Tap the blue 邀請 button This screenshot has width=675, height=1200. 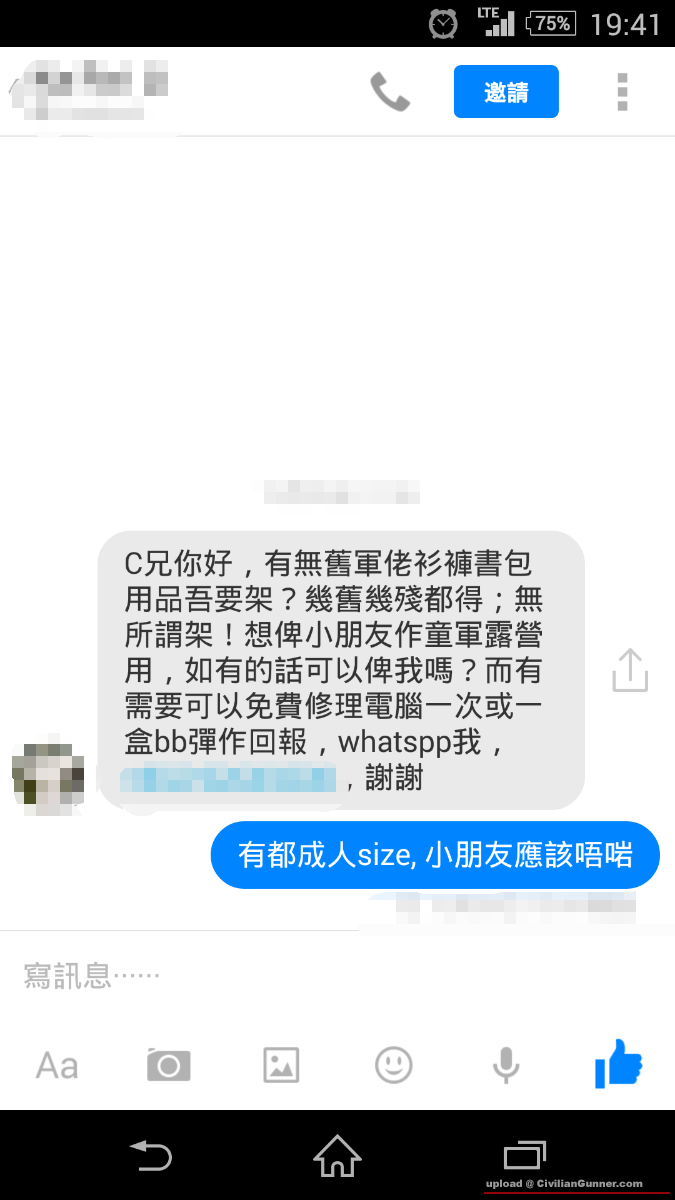click(506, 92)
